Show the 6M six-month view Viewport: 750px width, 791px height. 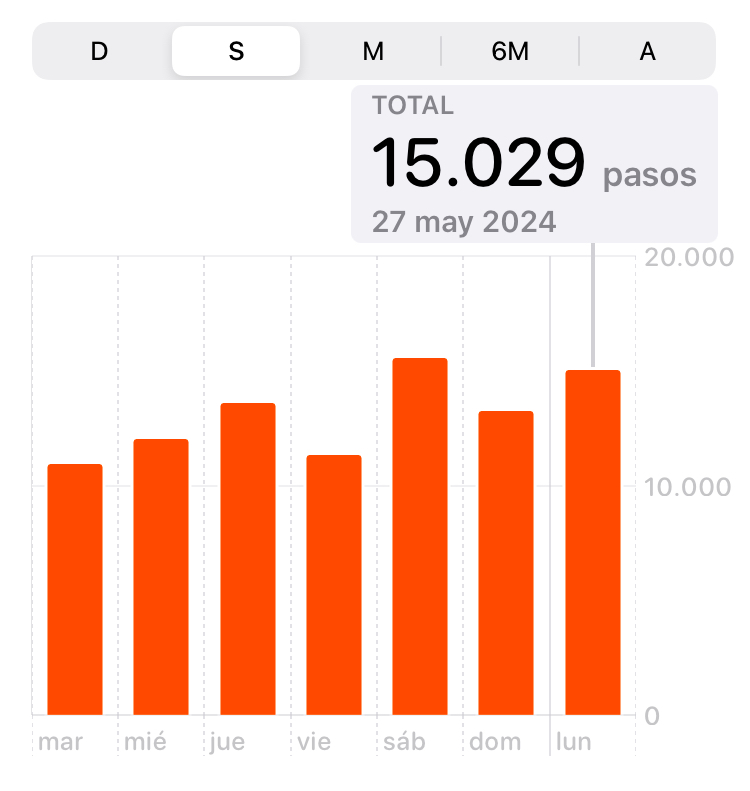[x=510, y=51]
